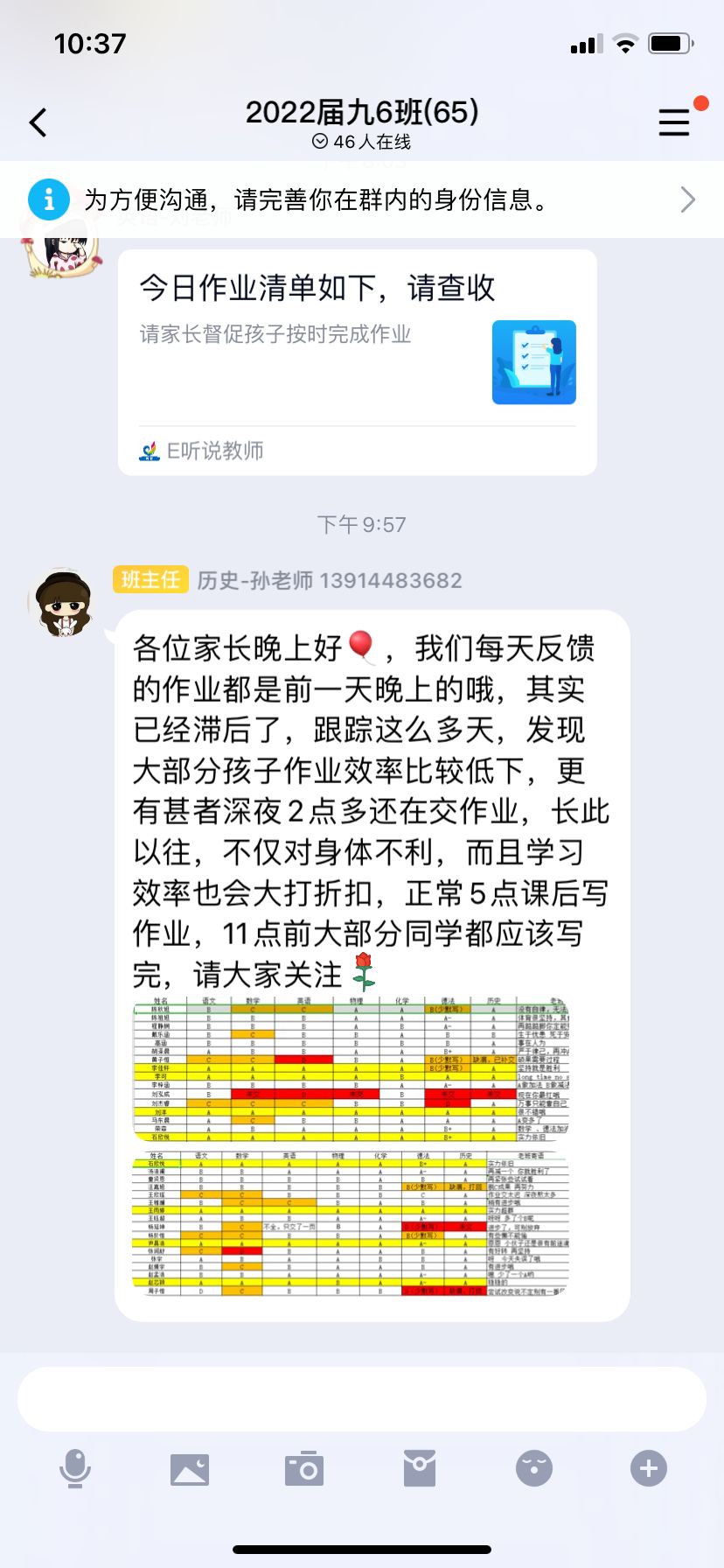Open today's homework list card
The width and height of the screenshot is (724, 1568).
click(x=357, y=362)
